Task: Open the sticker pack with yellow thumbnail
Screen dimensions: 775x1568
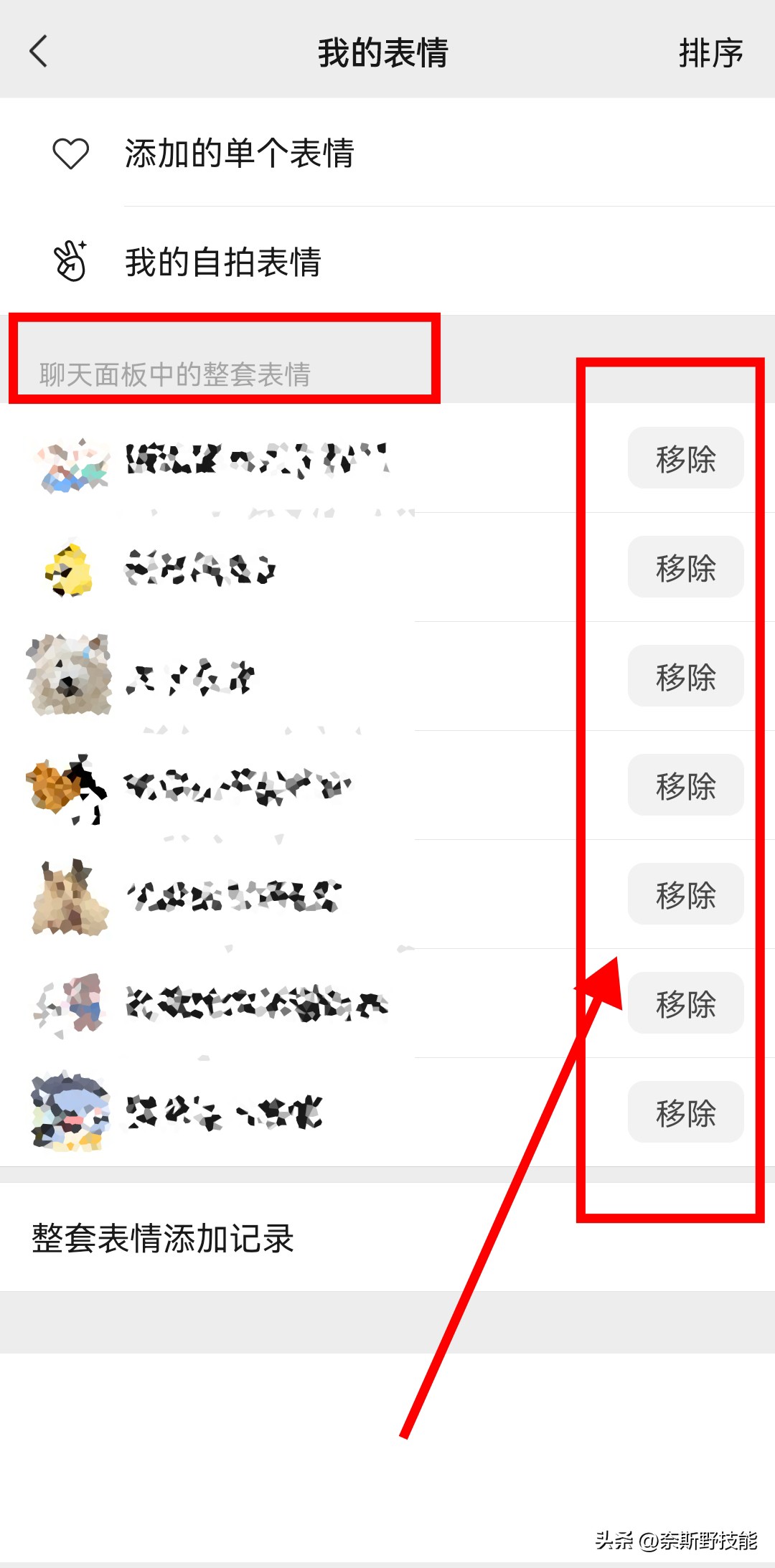Action: pos(201,568)
